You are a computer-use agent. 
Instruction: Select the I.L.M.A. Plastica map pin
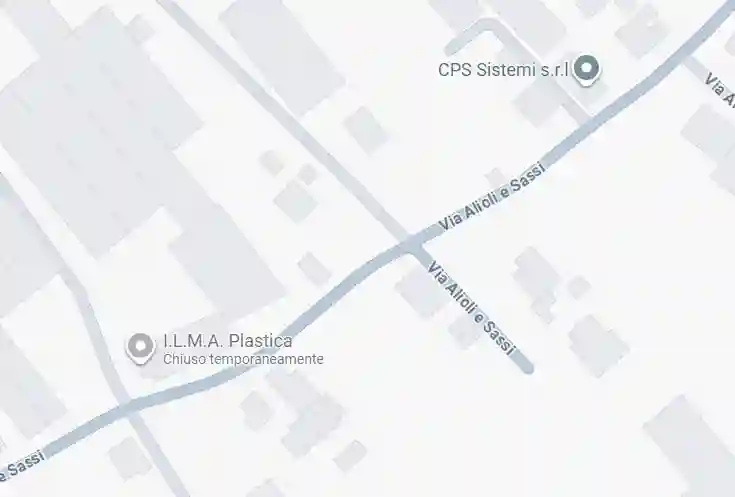click(x=138, y=346)
